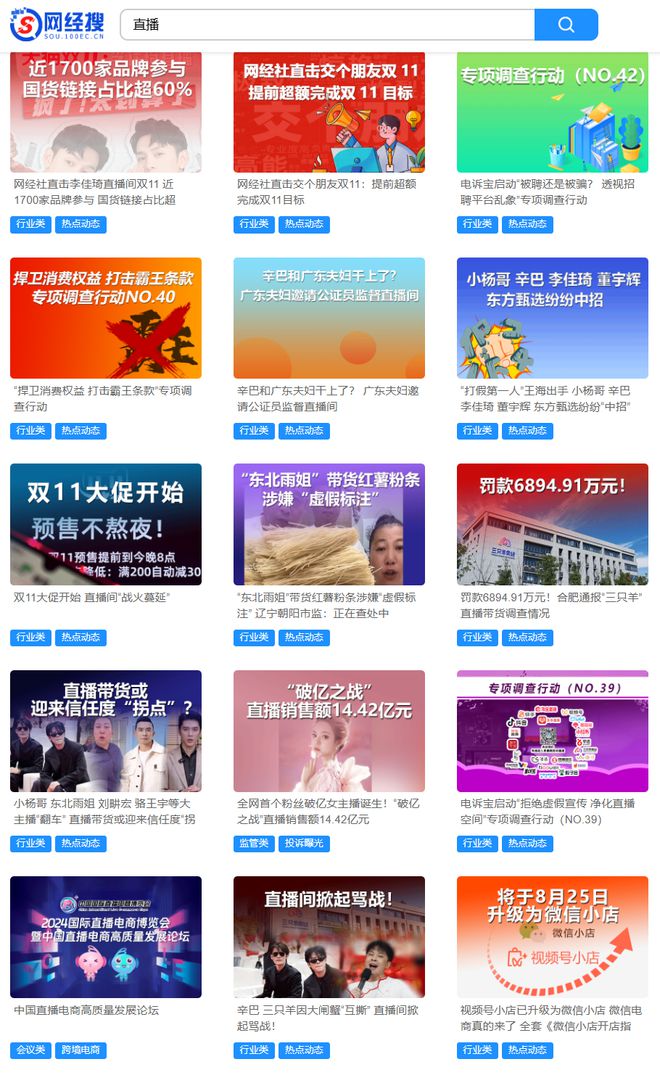
Task: Open 捍卫消费权益 打击霸王条款 article card
Action: coord(105,317)
